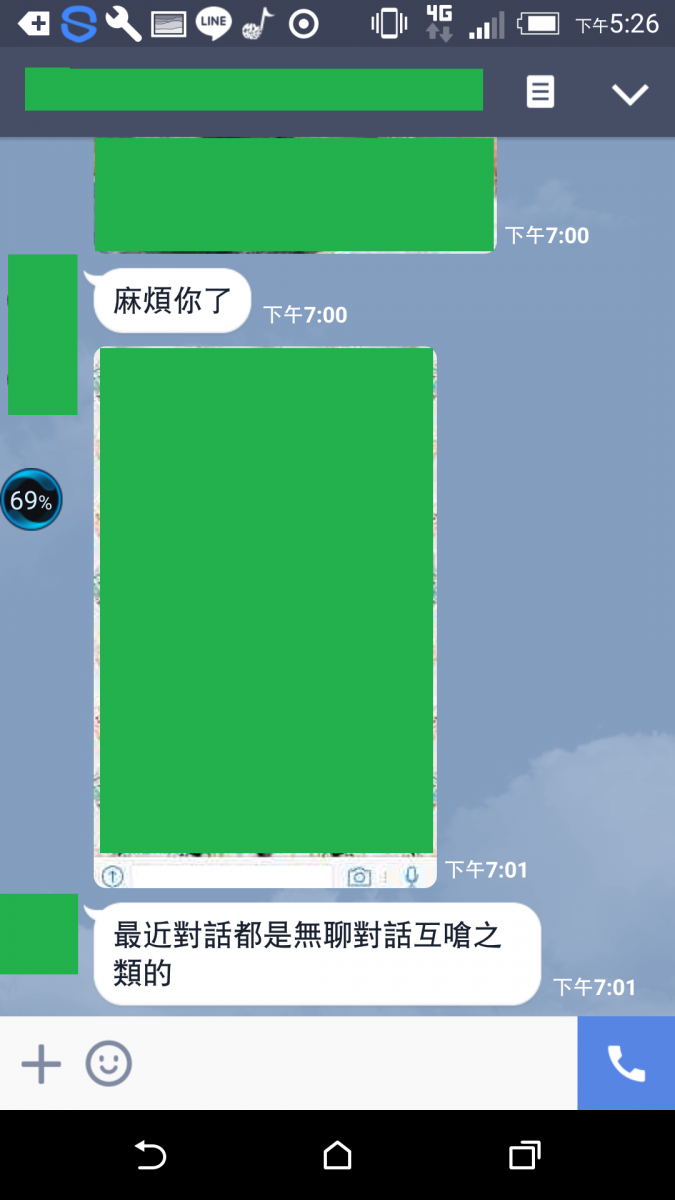Open the attachment plus menu
This screenshot has width=675, height=1200.
pos(41,1064)
